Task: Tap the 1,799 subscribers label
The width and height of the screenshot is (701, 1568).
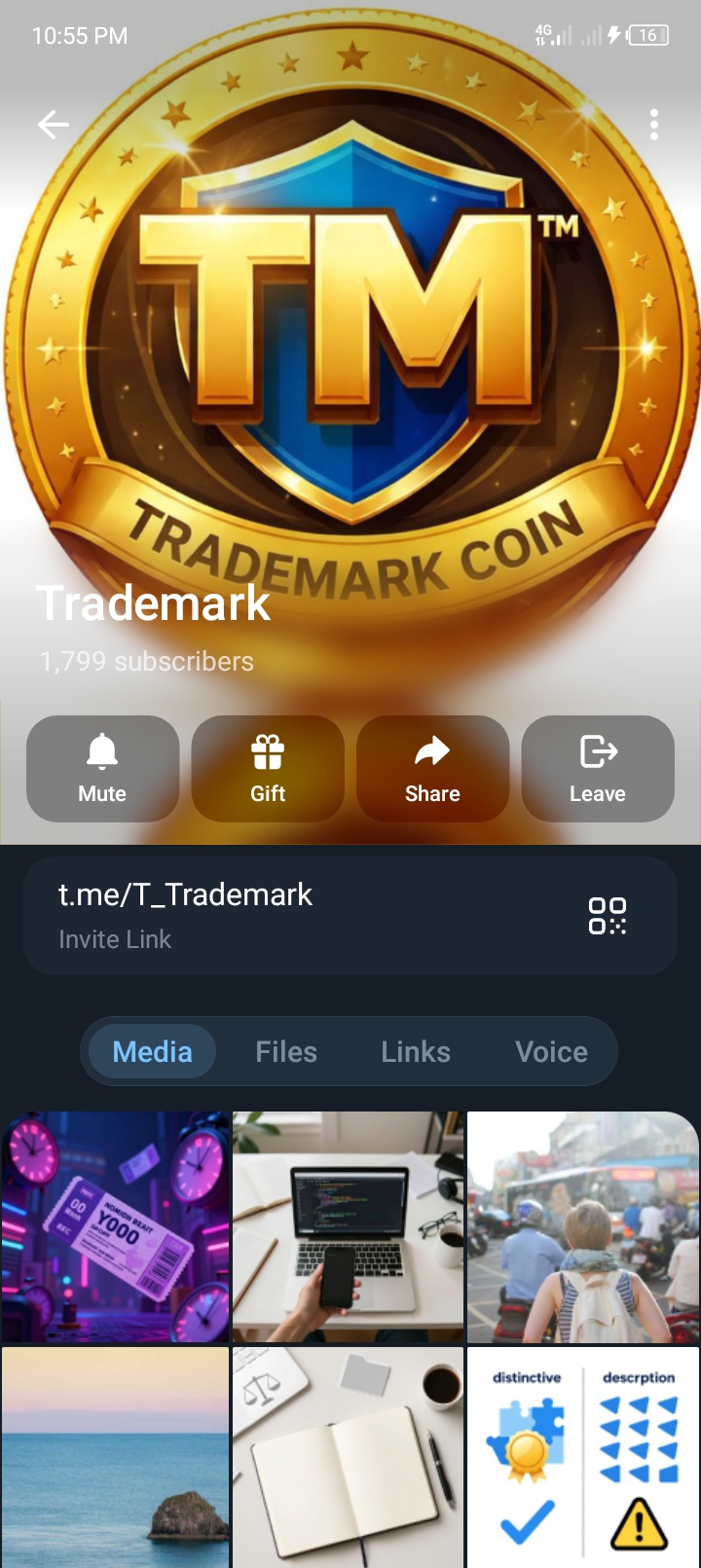Action: point(145,661)
